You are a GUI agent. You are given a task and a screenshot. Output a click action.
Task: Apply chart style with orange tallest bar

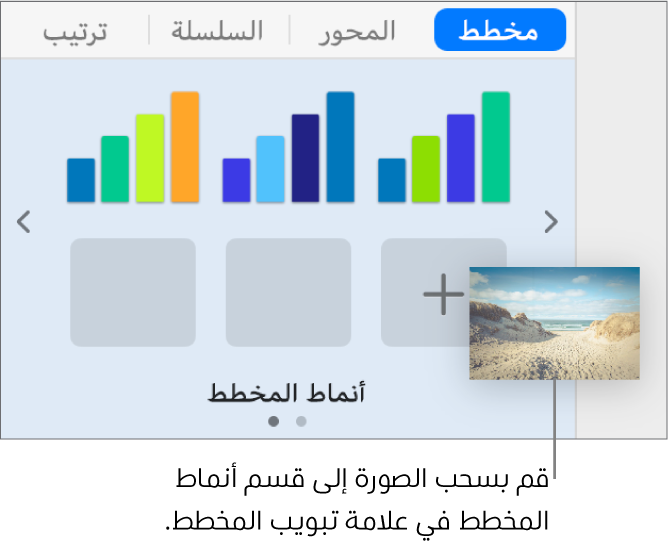pos(133,148)
